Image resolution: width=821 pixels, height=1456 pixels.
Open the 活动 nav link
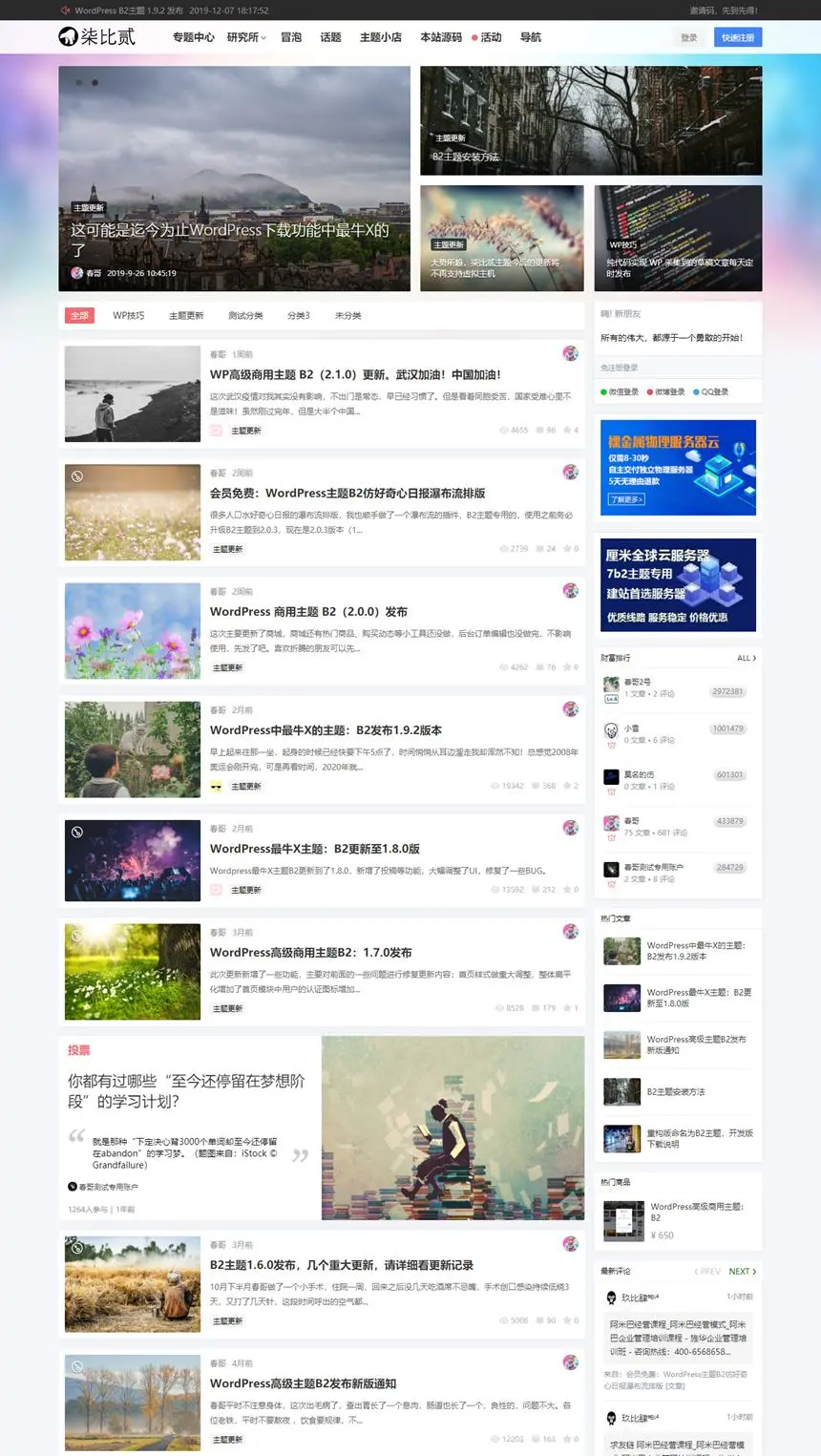pyautogui.click(x=490, y=37)
